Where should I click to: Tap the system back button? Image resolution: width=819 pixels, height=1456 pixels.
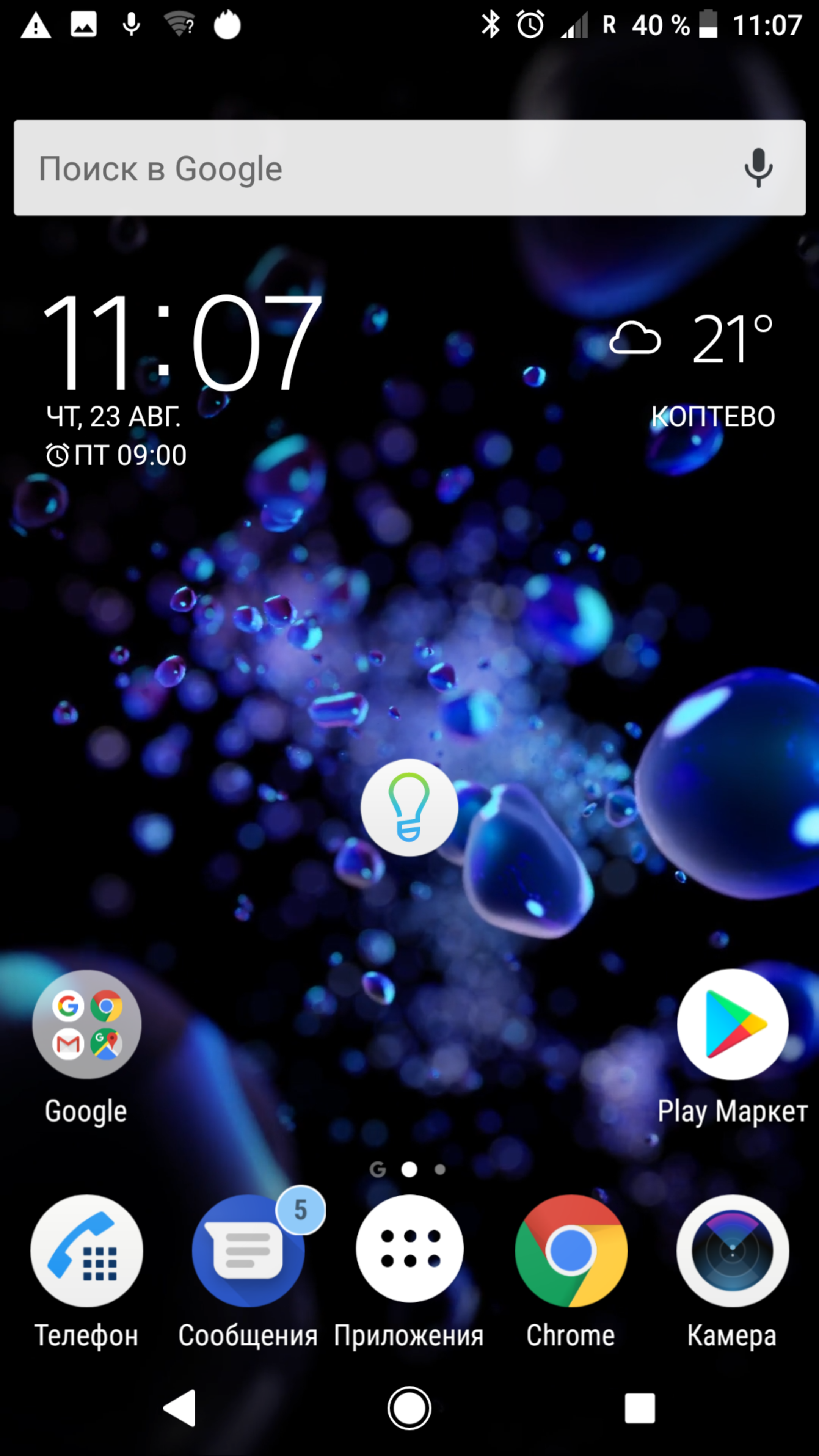click(180, 1408)
